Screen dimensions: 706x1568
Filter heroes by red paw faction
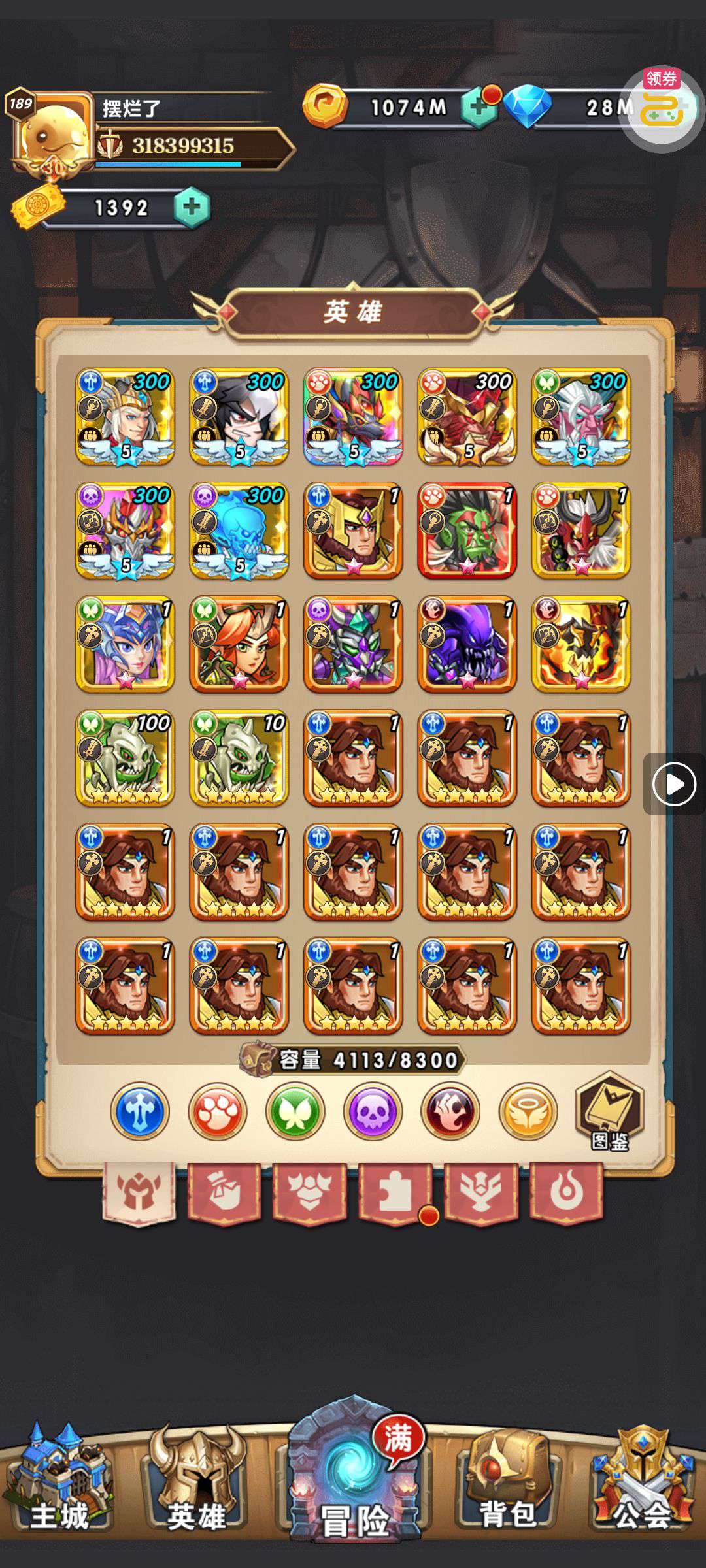(218, 1111)
